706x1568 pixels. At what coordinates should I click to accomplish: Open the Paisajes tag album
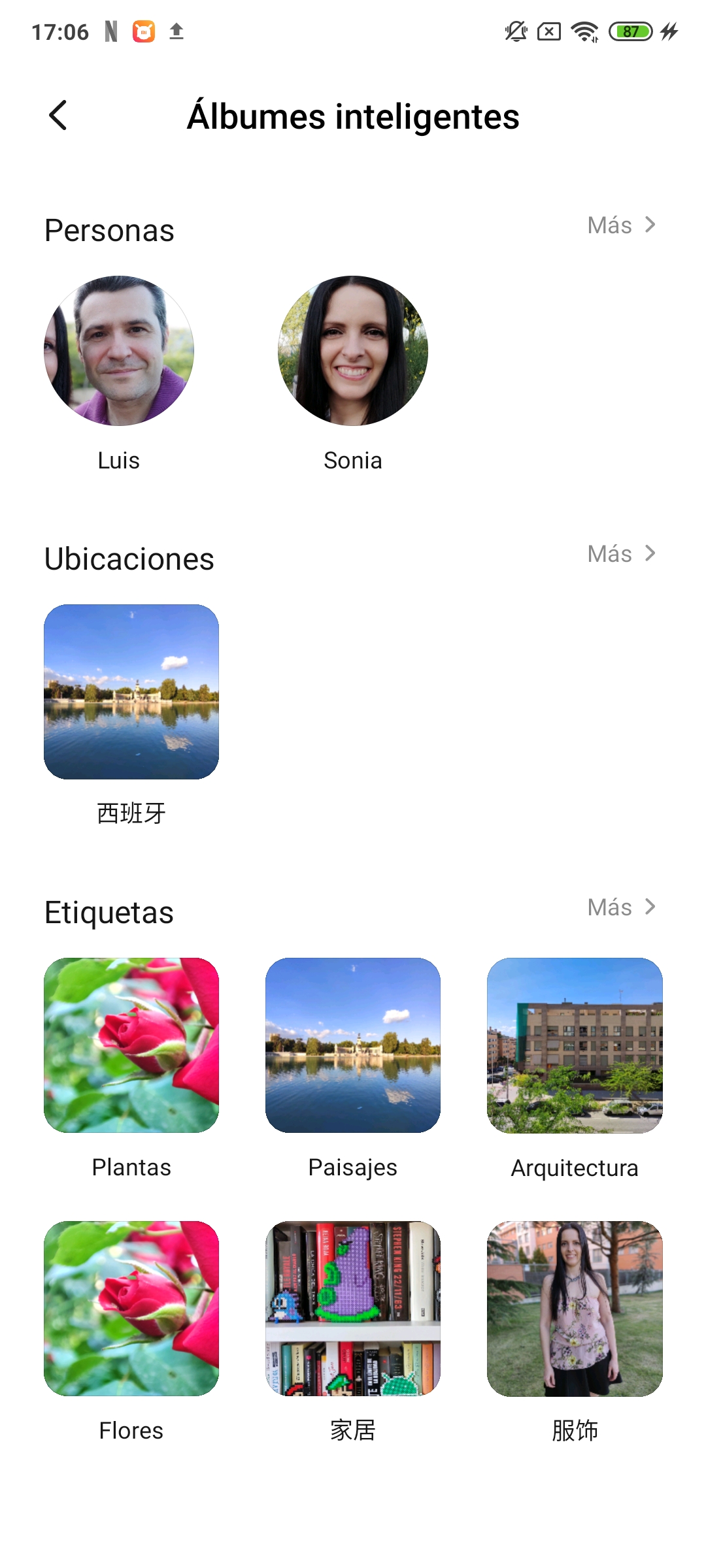click(353, 1045)
